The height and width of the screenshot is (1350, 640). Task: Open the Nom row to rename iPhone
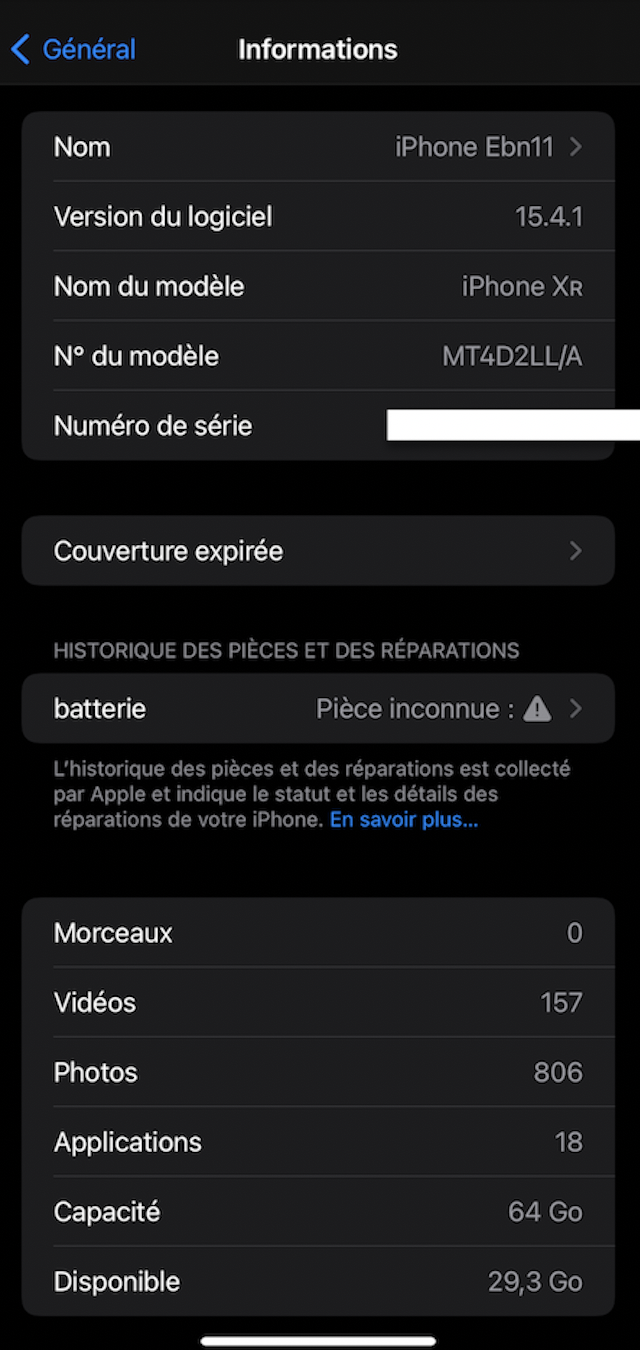pyautogui.click(x=318, y=147)
